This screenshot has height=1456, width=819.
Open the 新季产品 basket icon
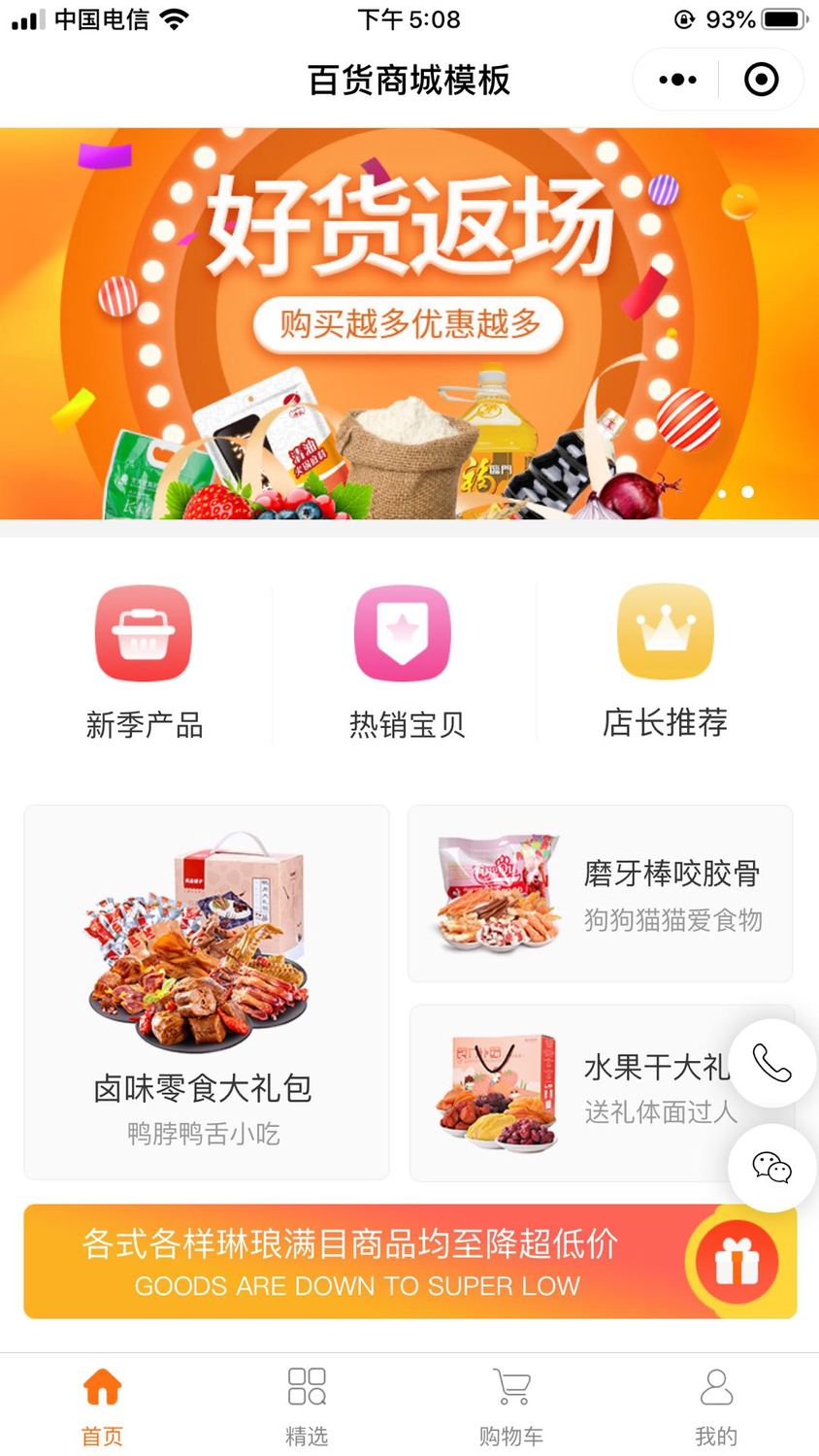143,632
